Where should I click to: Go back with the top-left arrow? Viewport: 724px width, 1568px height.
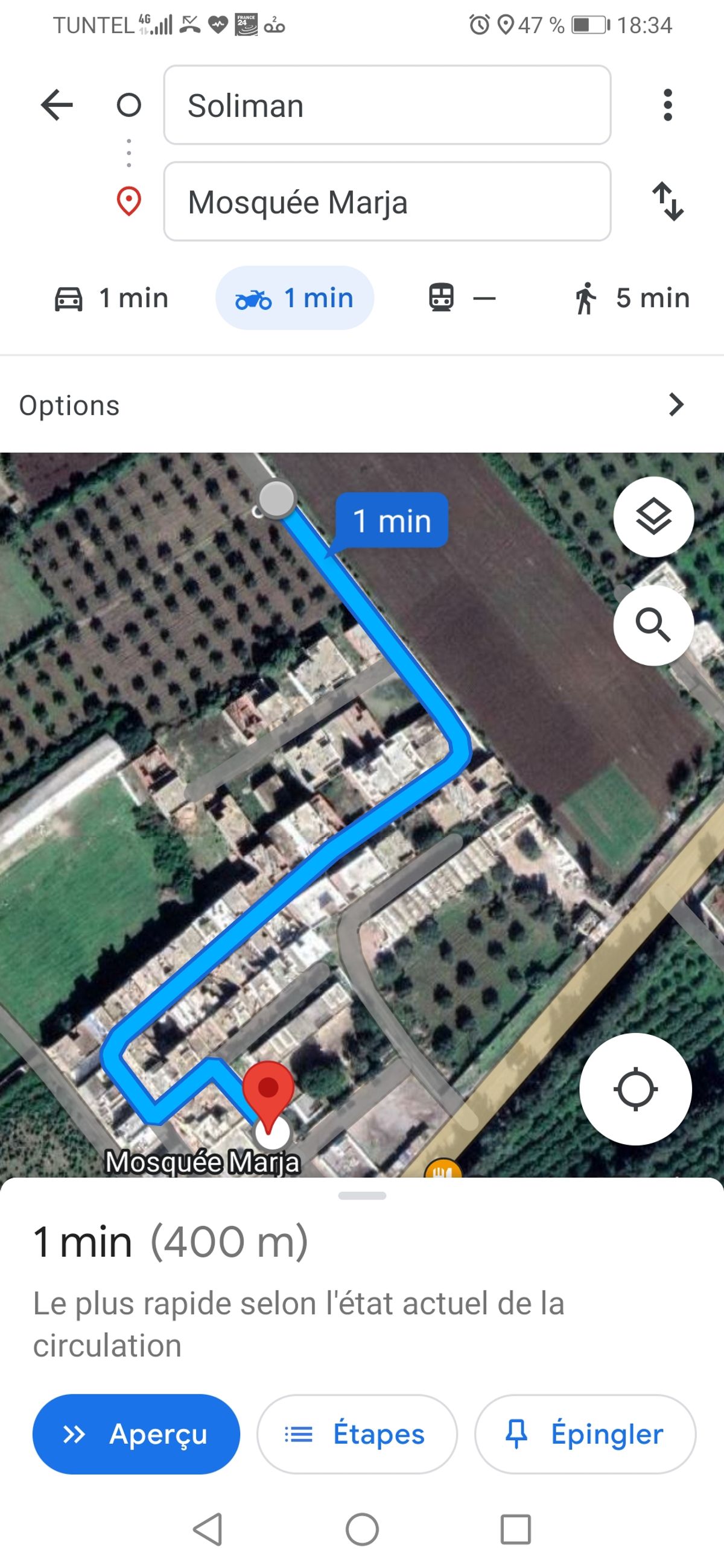[57, 105]
